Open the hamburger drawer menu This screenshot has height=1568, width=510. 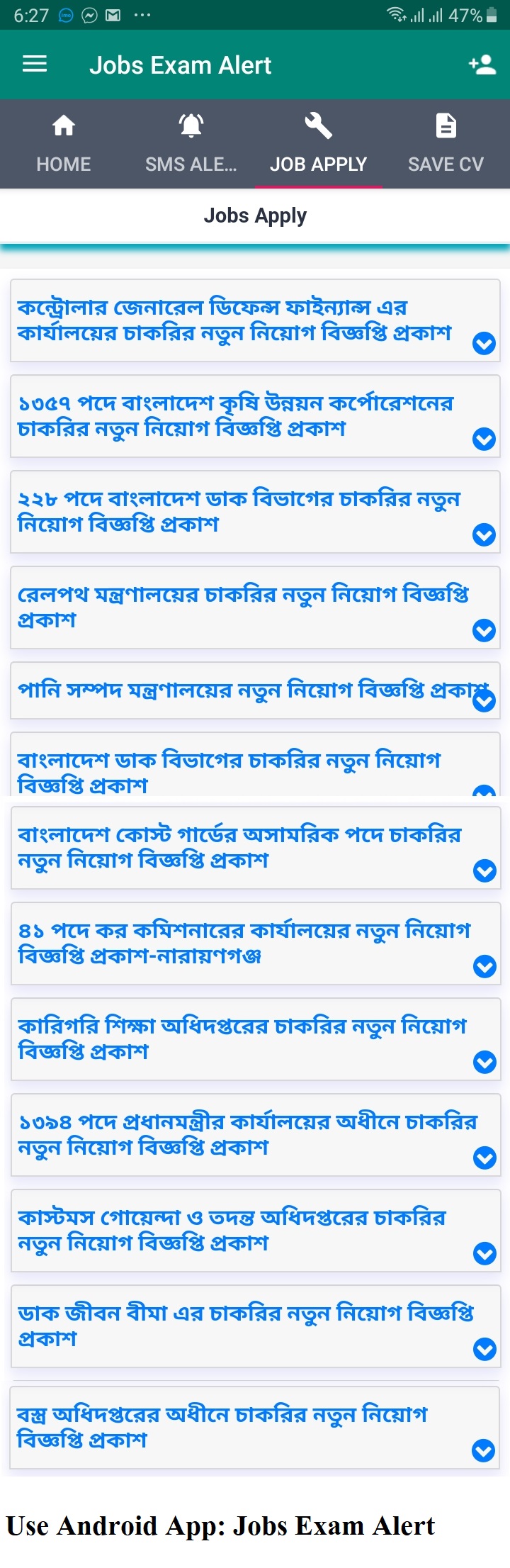(35, 65)
